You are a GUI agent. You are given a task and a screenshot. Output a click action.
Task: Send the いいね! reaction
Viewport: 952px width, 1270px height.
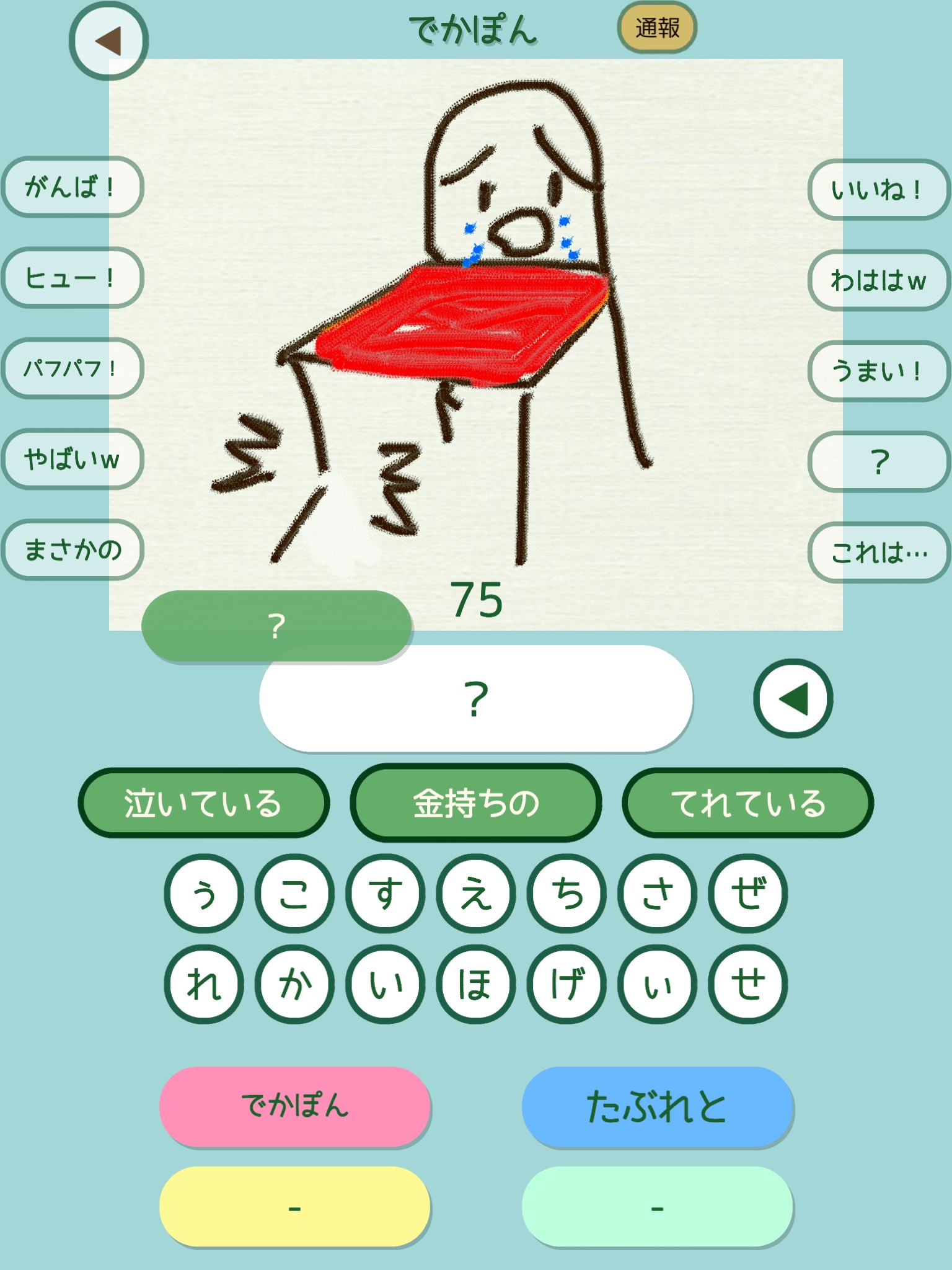tap(878, 189)
